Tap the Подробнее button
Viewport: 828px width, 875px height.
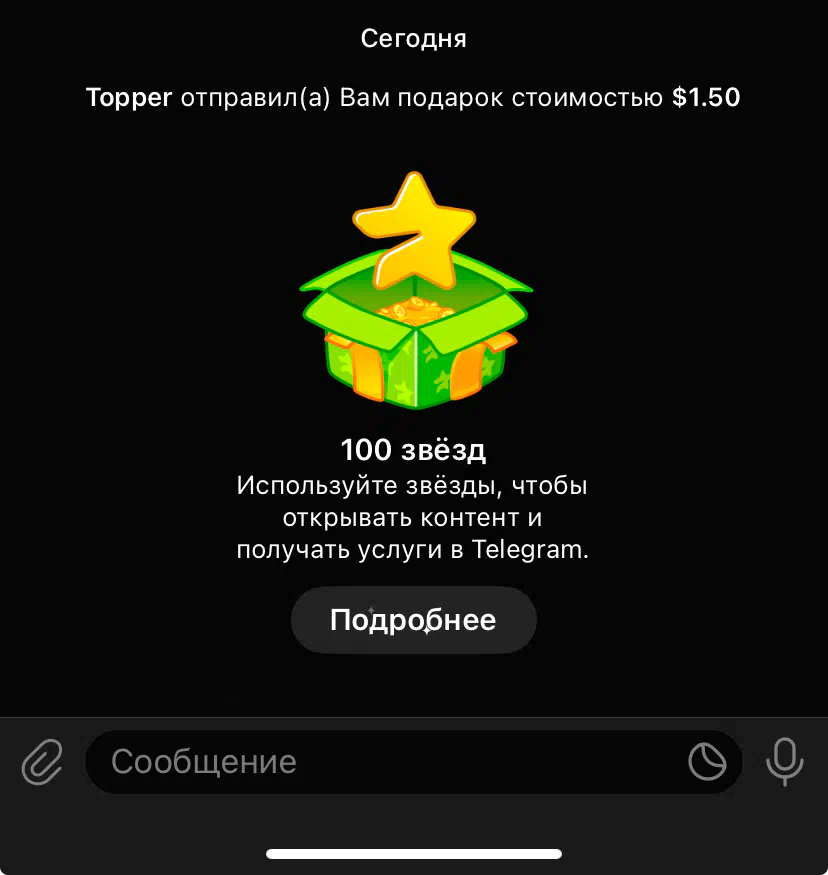(x=413, y=620)
